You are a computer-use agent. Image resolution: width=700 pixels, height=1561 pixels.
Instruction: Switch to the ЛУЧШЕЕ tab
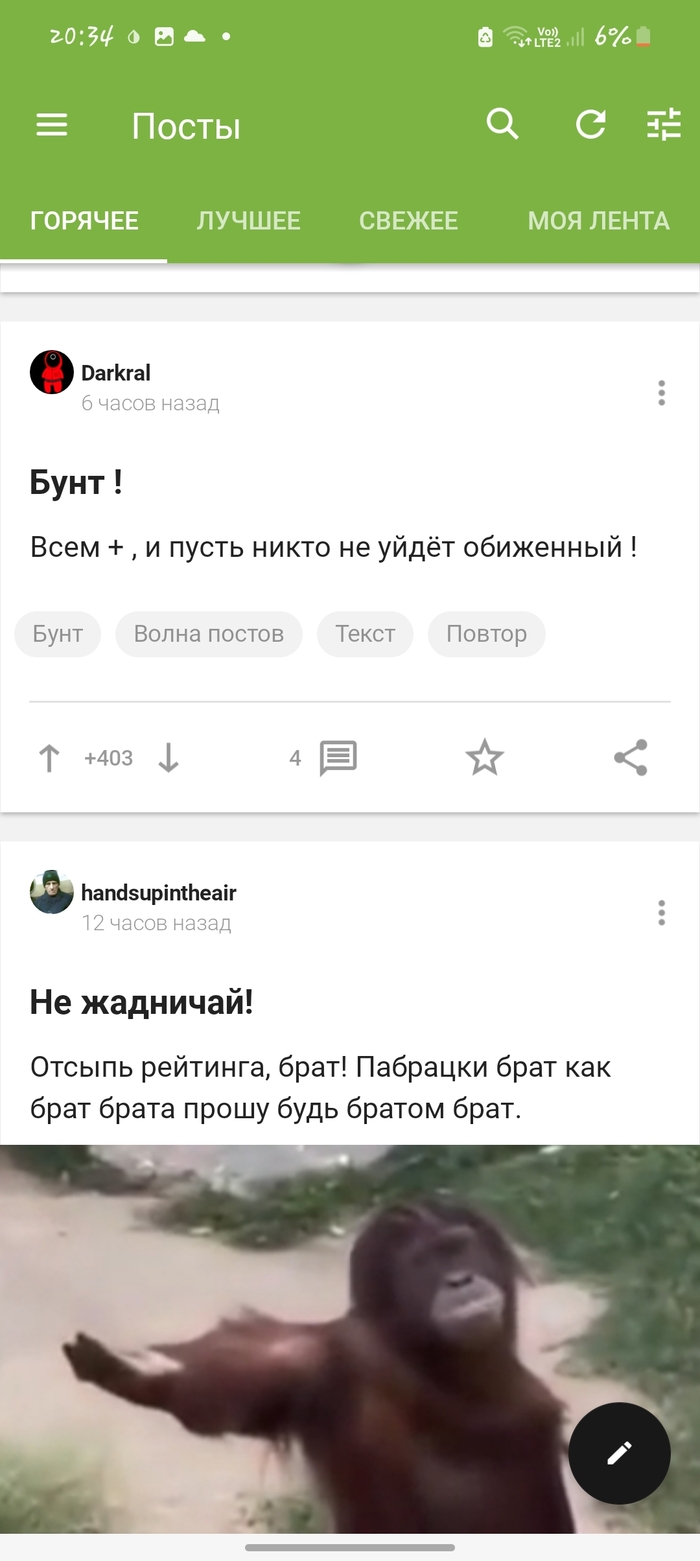click(x=248, y=221)
